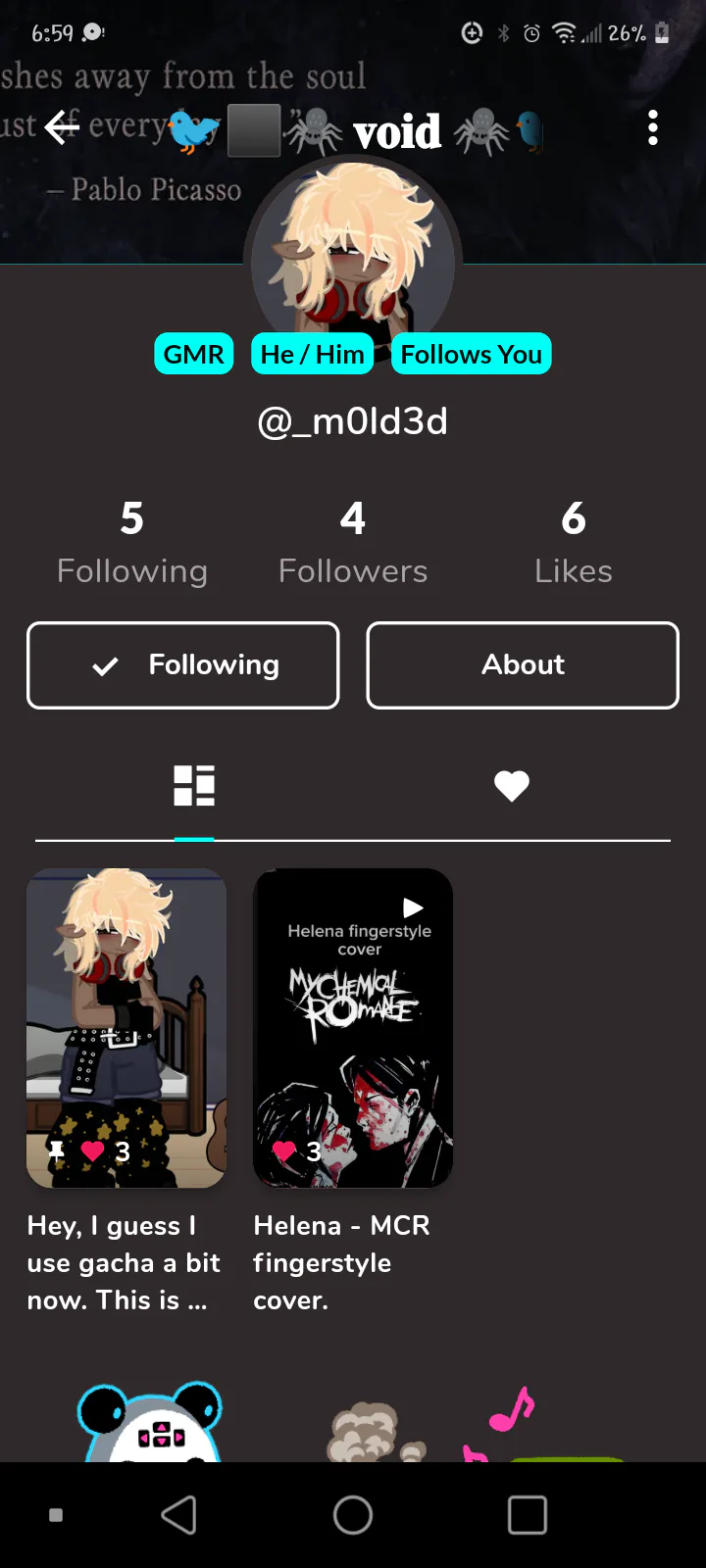View the 4 Followers list
The width and height of the screenshot is (706, 1568).
(353, 543)
